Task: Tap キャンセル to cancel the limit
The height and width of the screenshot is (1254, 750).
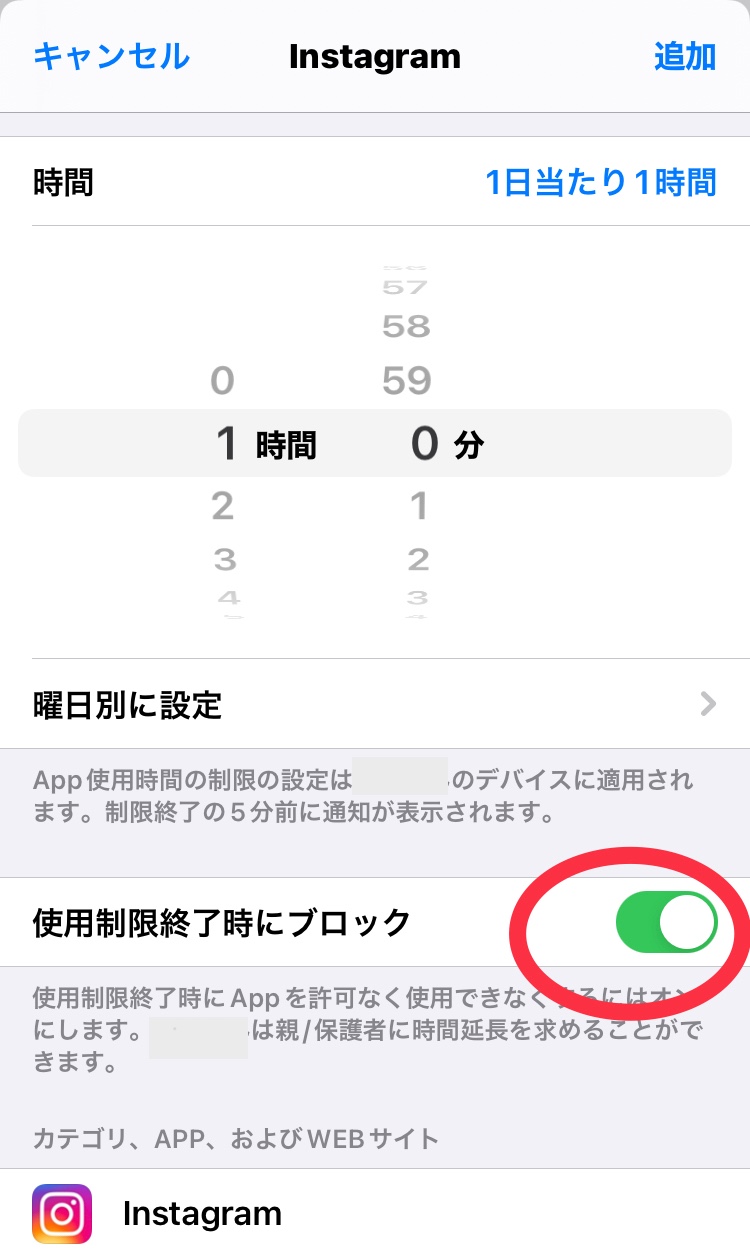Action: 111,56
